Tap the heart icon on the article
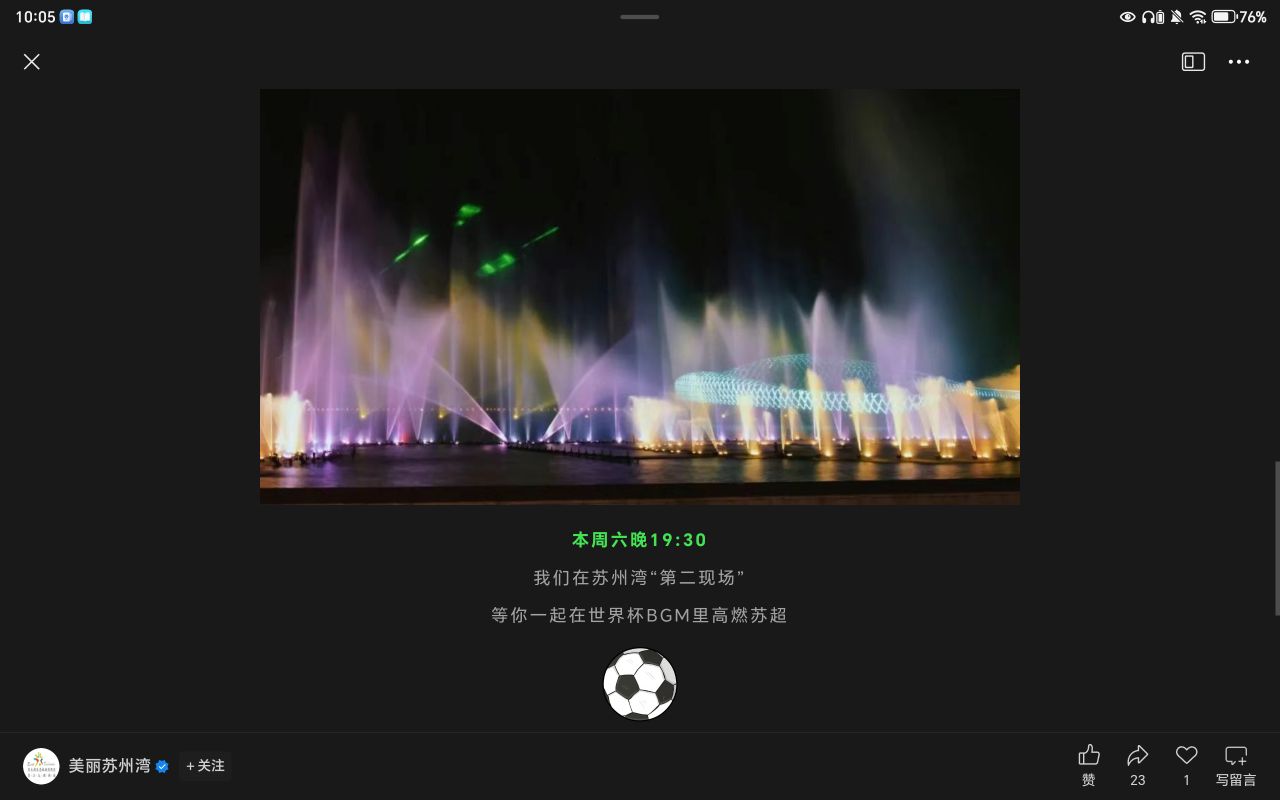The width and height of the screenshot is (1280, 800). click(x=1186, y=764)
